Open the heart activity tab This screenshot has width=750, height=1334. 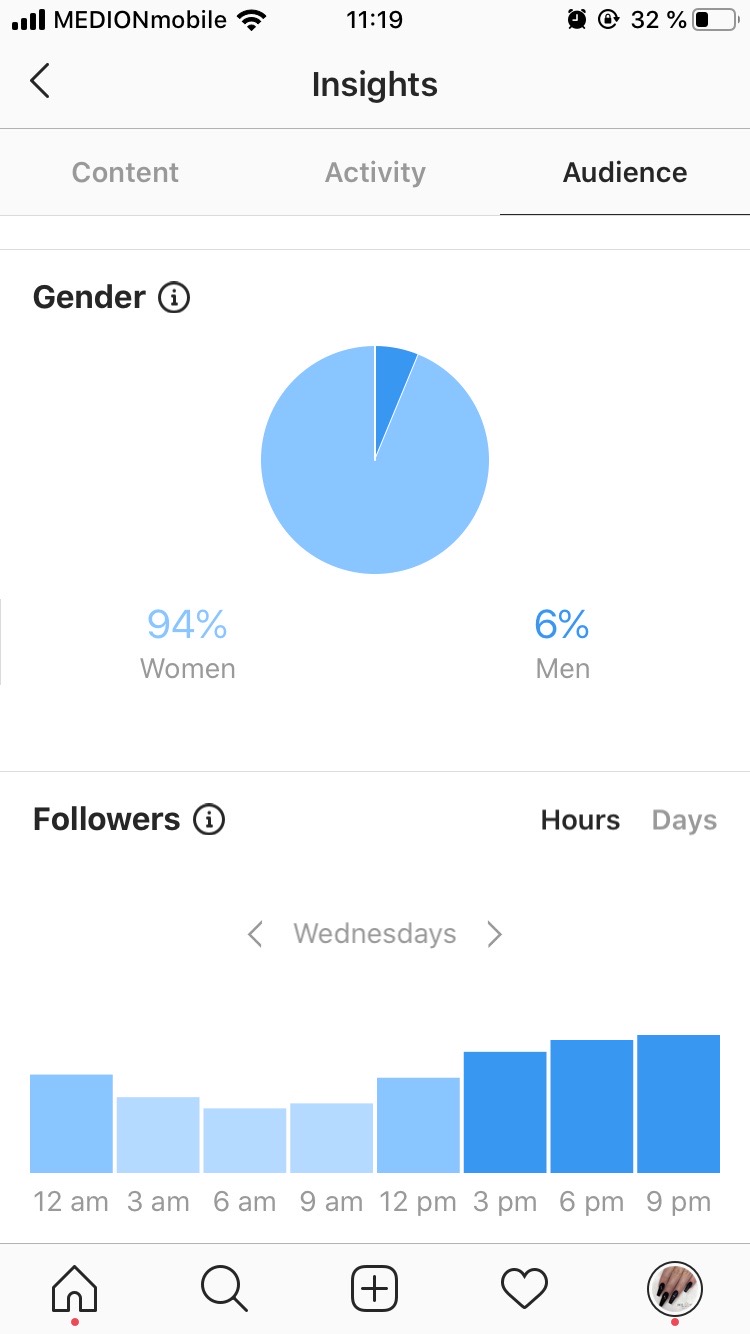525,1289
